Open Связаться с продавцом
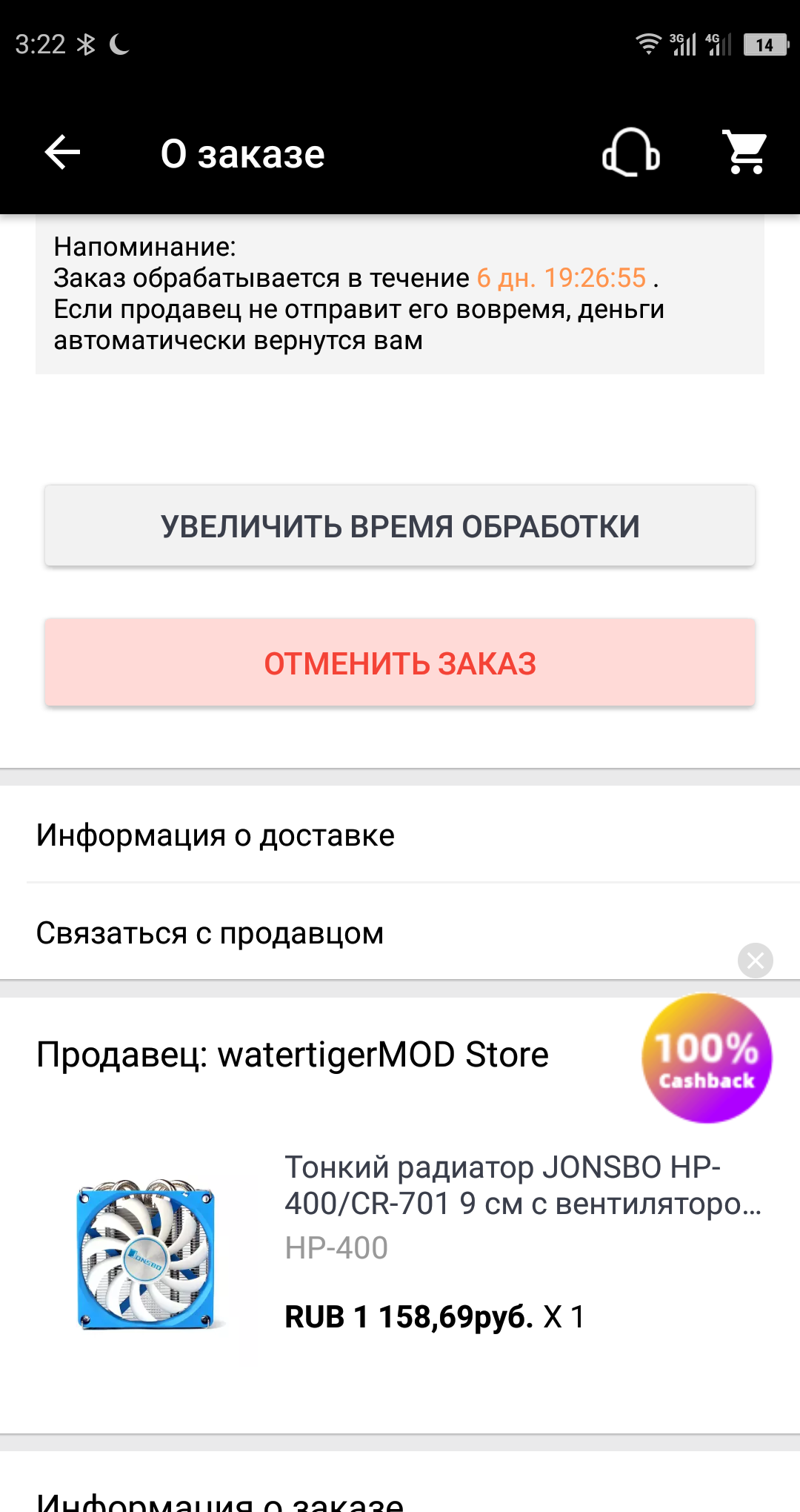The width and height of the screenshot is (800, 1512). (400, 933)
